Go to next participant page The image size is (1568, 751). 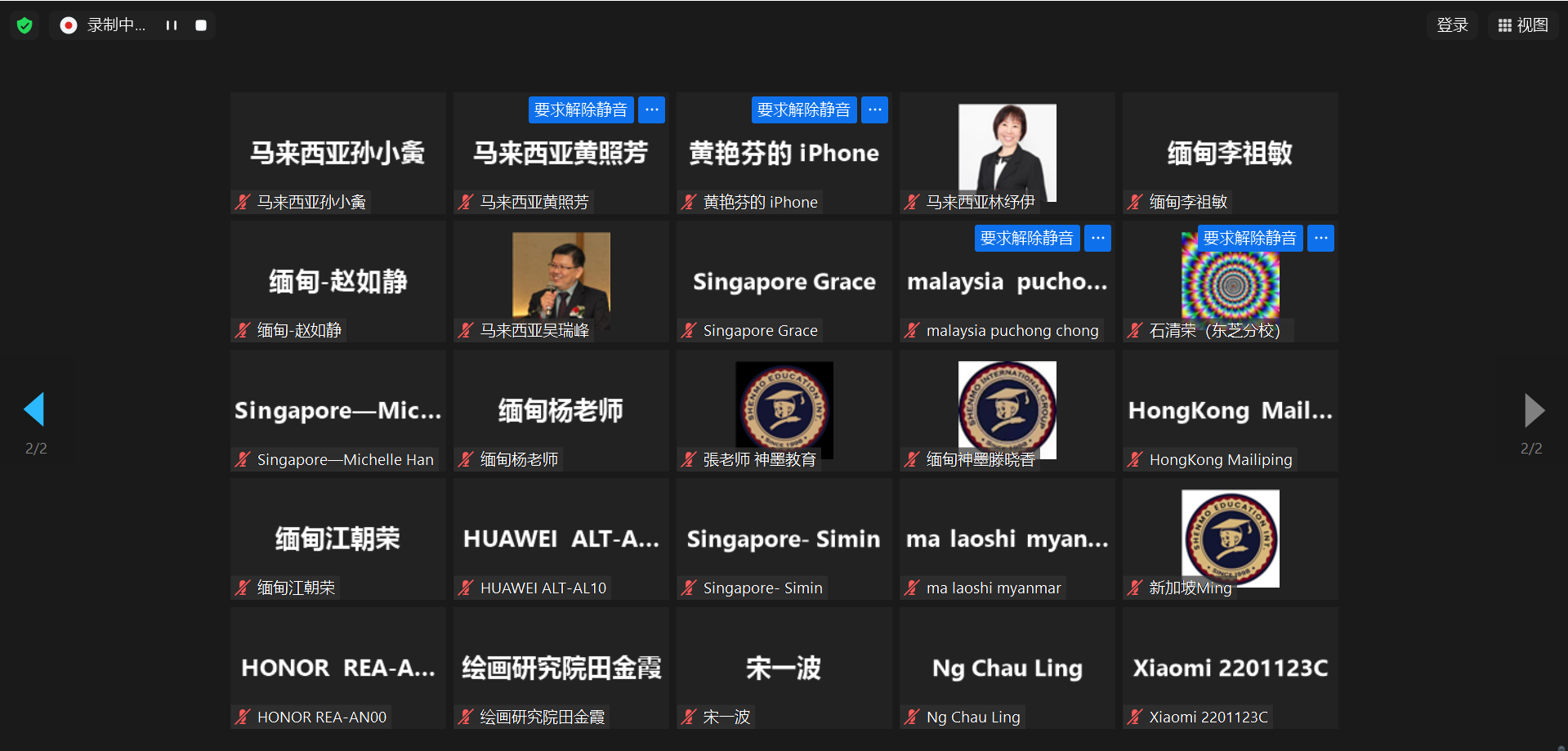[x=1534, y=409]
